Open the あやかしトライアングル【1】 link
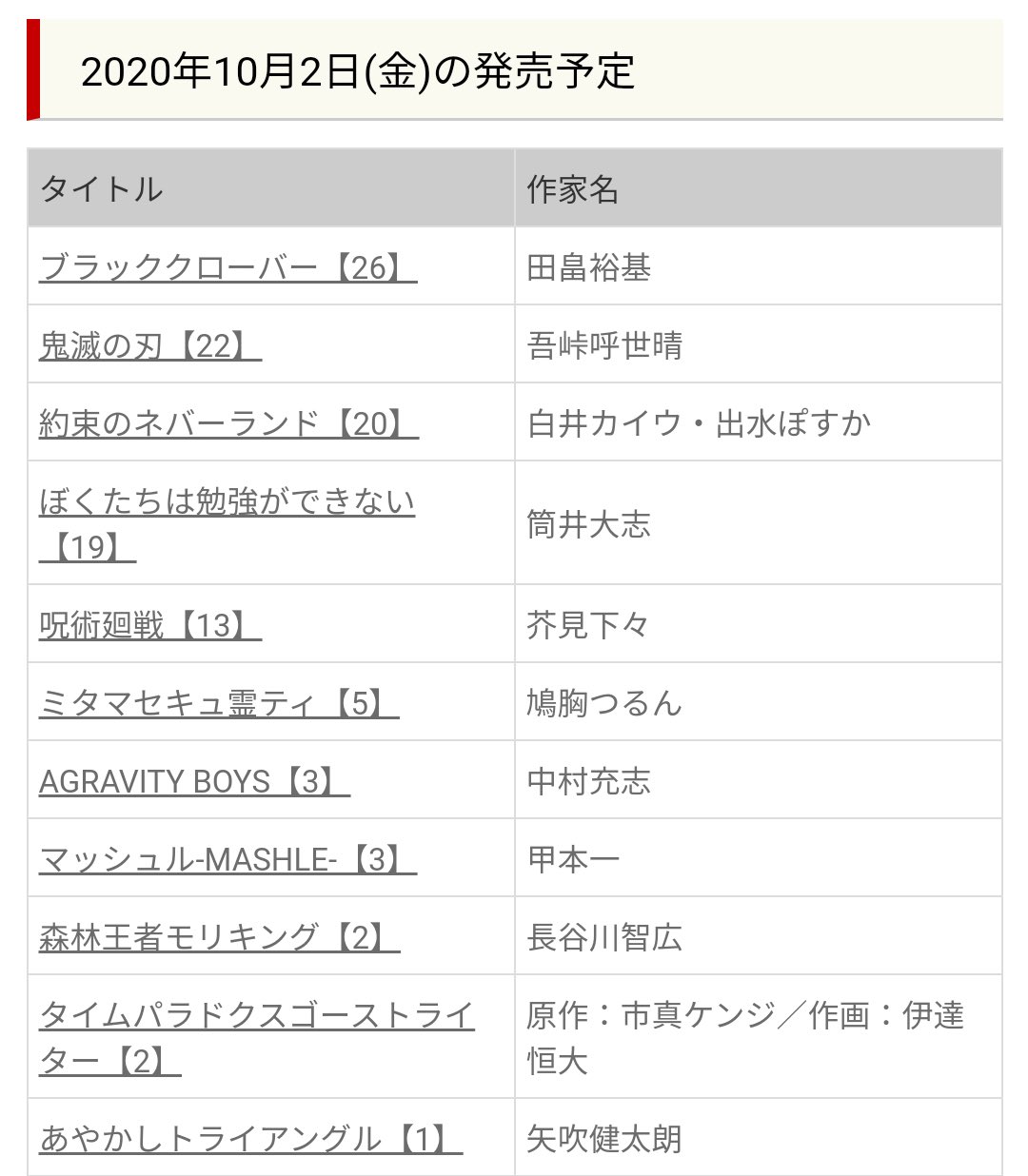This screenshot has height=1176, width=1028. click(250, 1138)
